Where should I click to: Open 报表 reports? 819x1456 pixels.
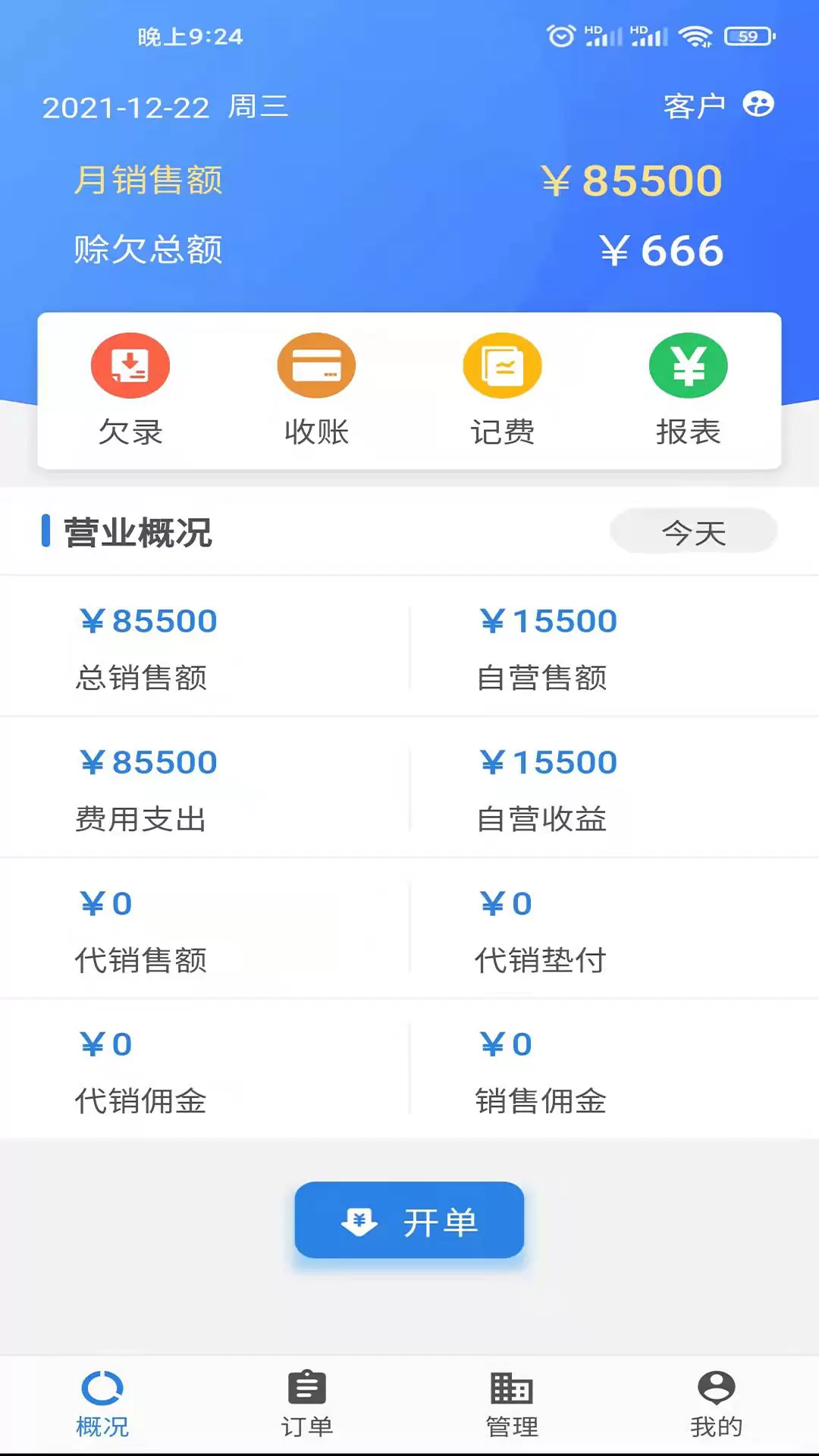pos(689,390)
